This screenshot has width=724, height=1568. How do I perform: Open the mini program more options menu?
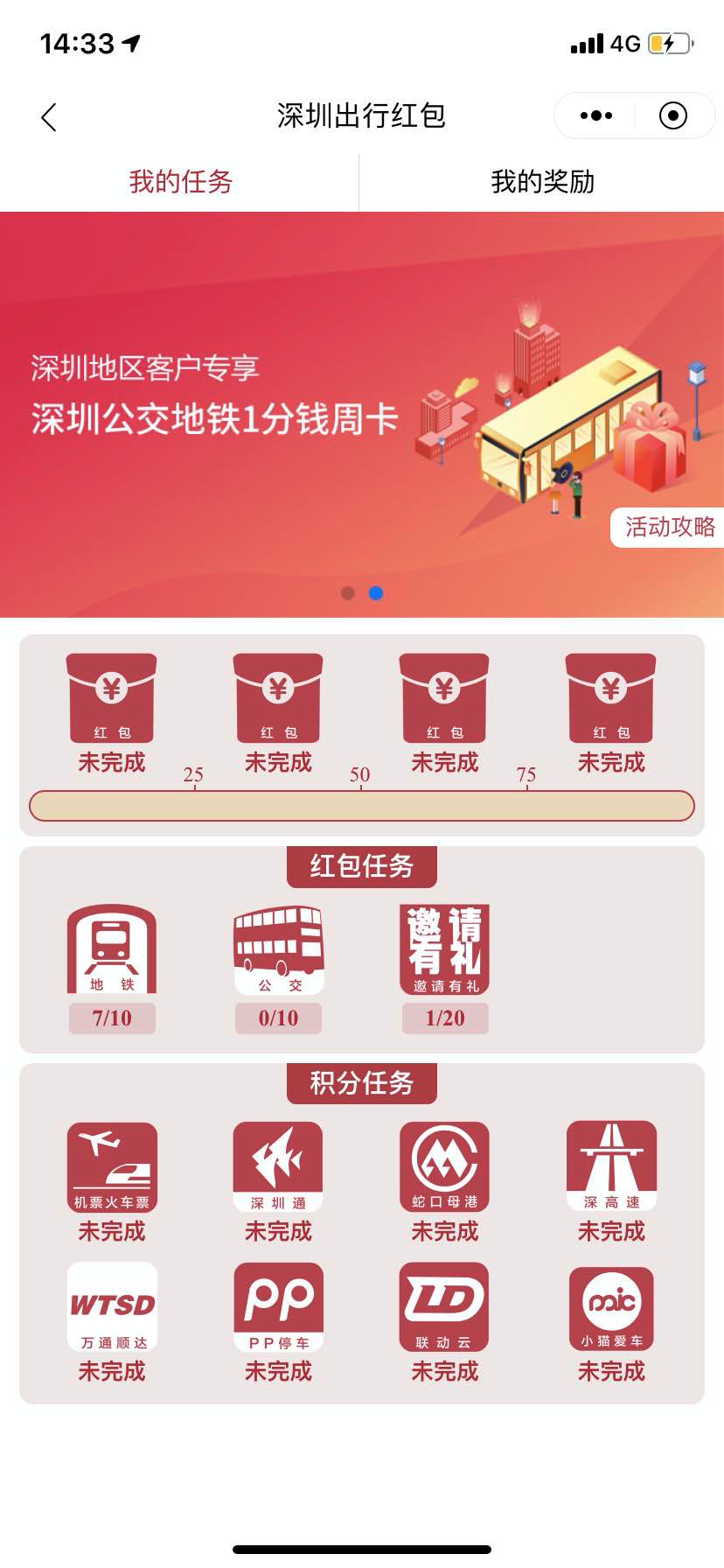(596, 115)
